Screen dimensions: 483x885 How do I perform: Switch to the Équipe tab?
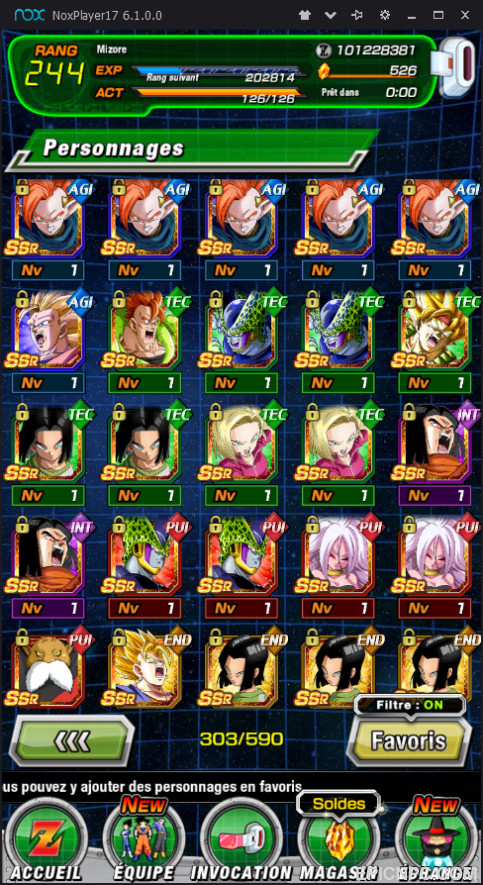[x=143, y=841]
